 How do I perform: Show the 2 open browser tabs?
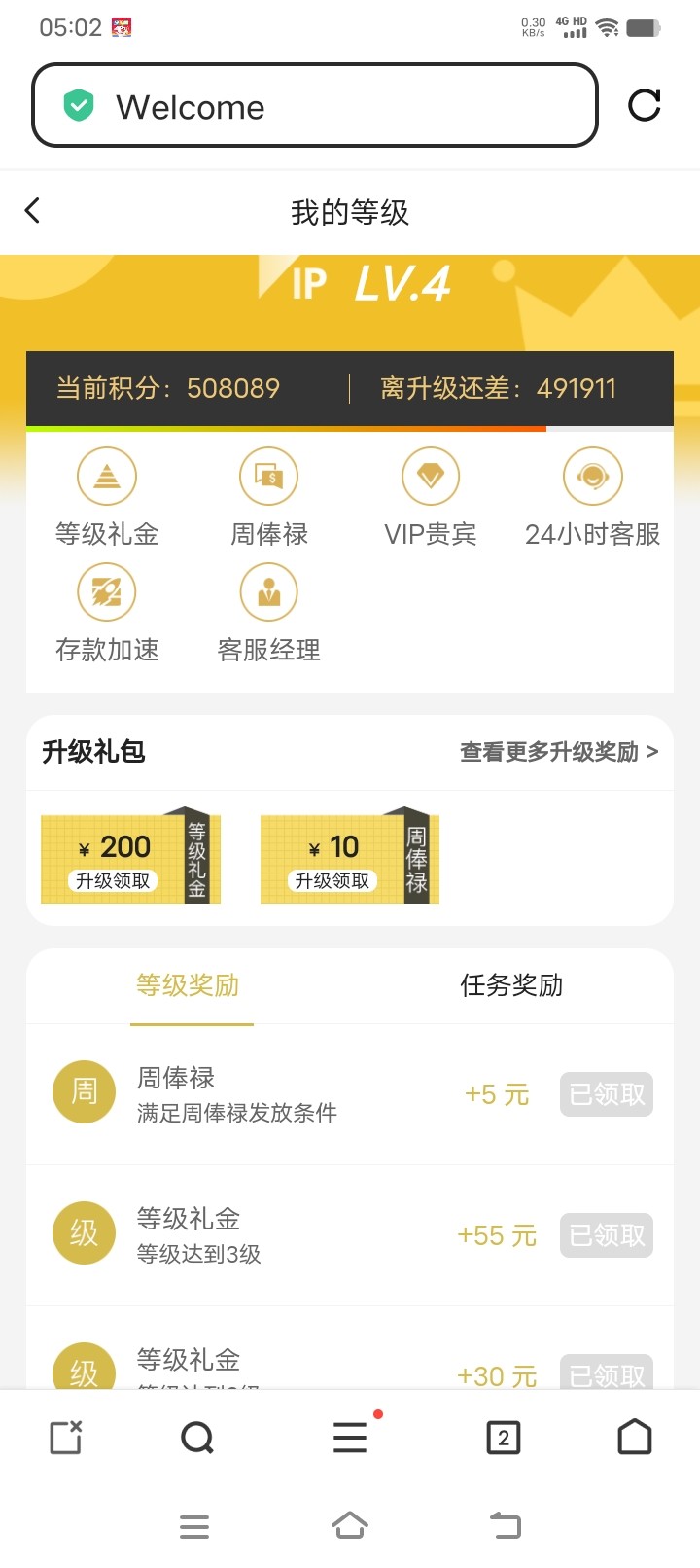coord(504,1437)
